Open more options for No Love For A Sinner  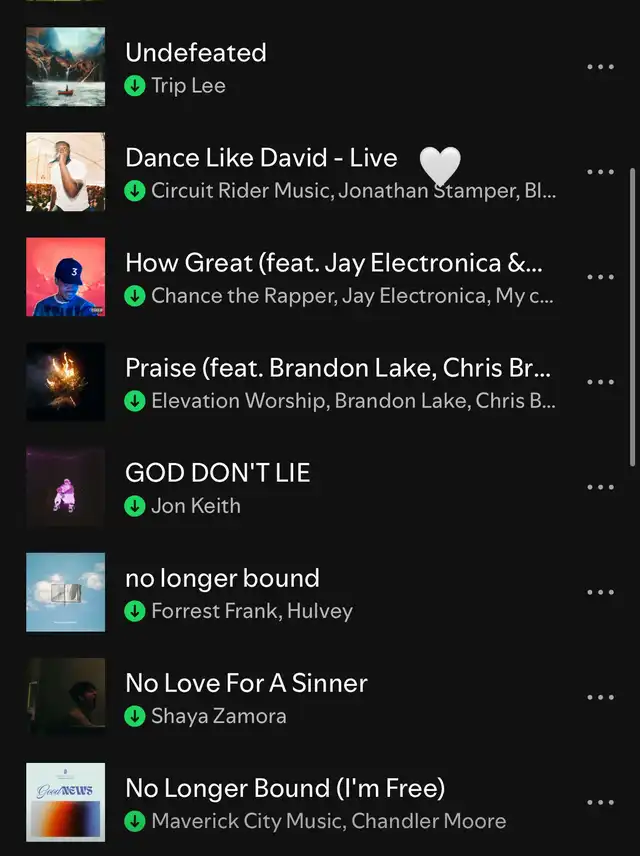coord(600,697)
